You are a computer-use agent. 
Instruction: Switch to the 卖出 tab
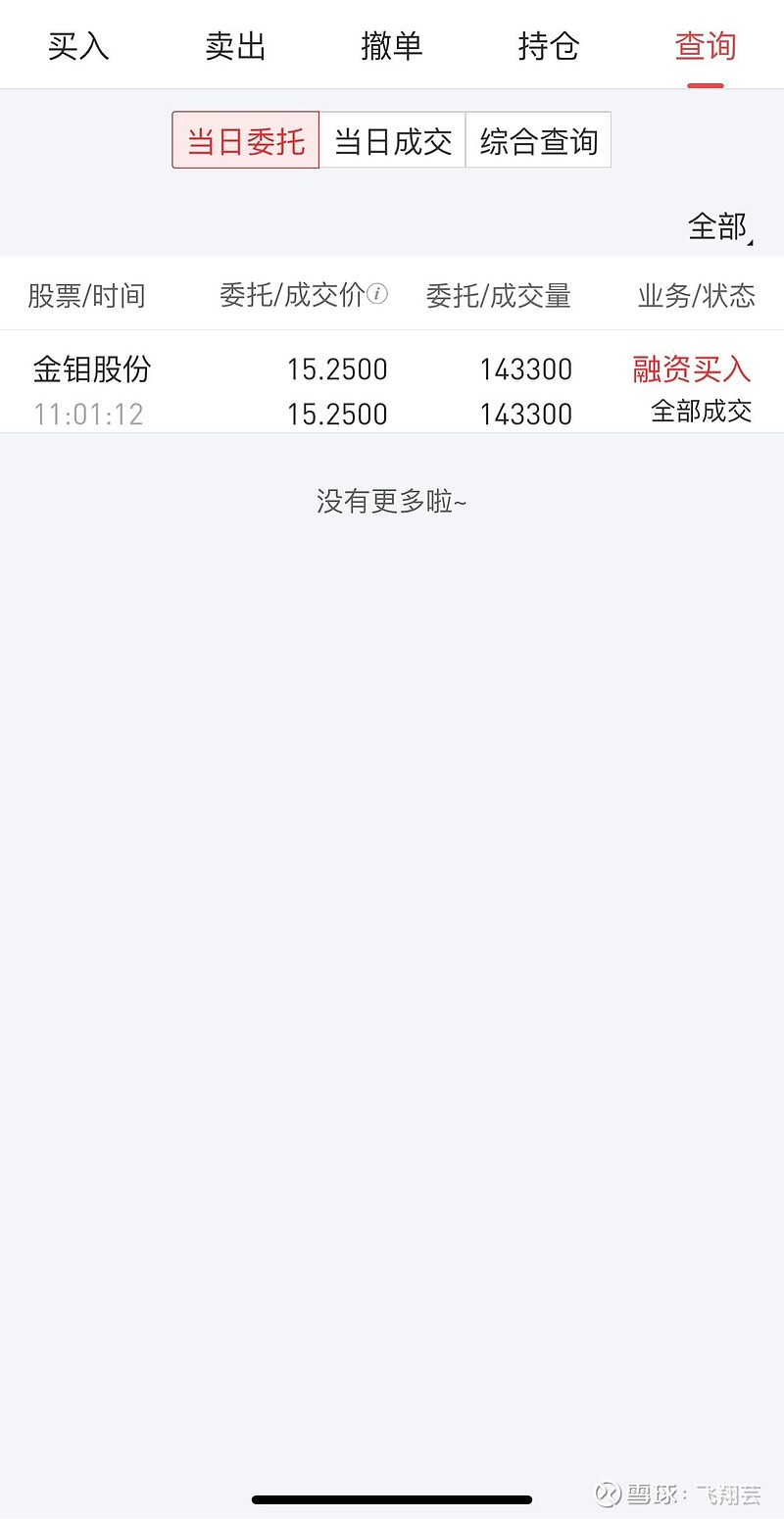pyautogui.click(x=235, y=46)
